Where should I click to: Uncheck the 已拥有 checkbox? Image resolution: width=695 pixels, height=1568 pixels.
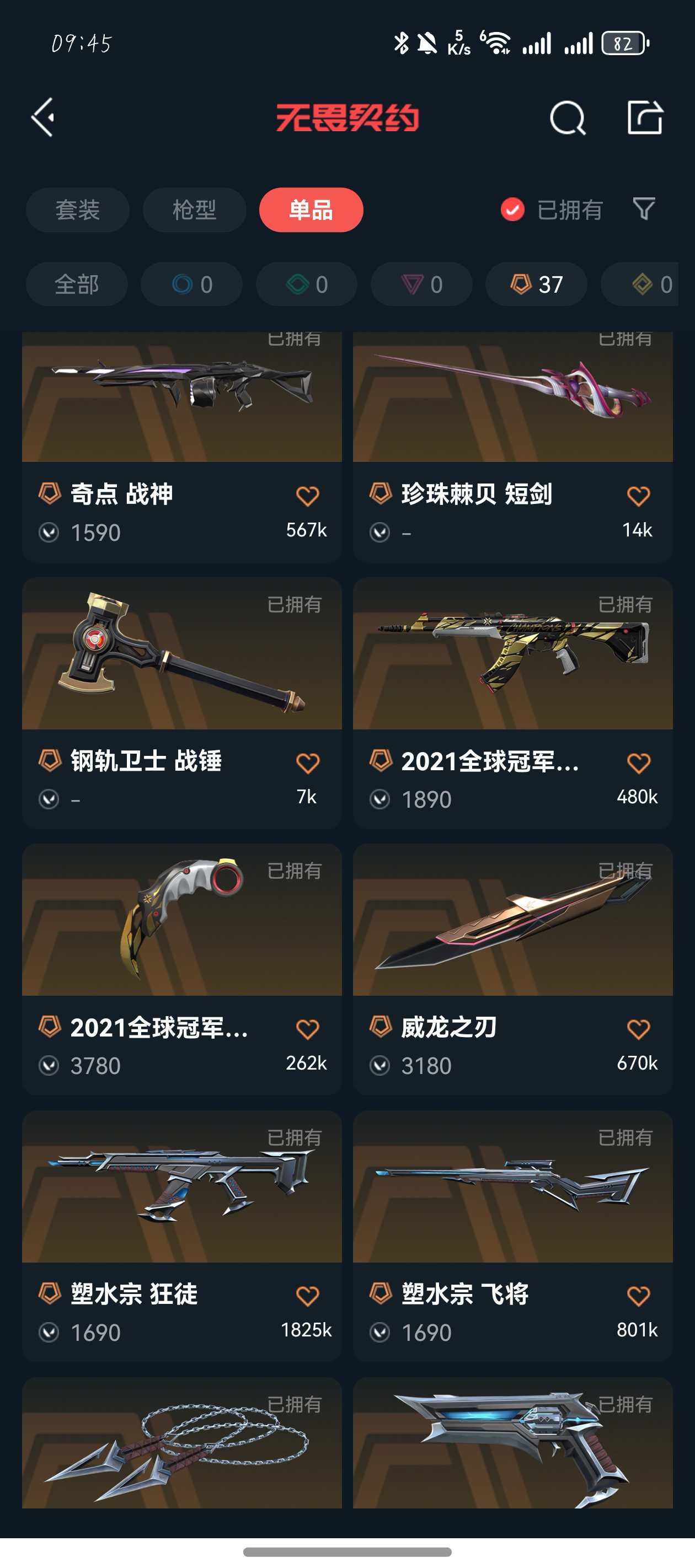coord(512,210)
